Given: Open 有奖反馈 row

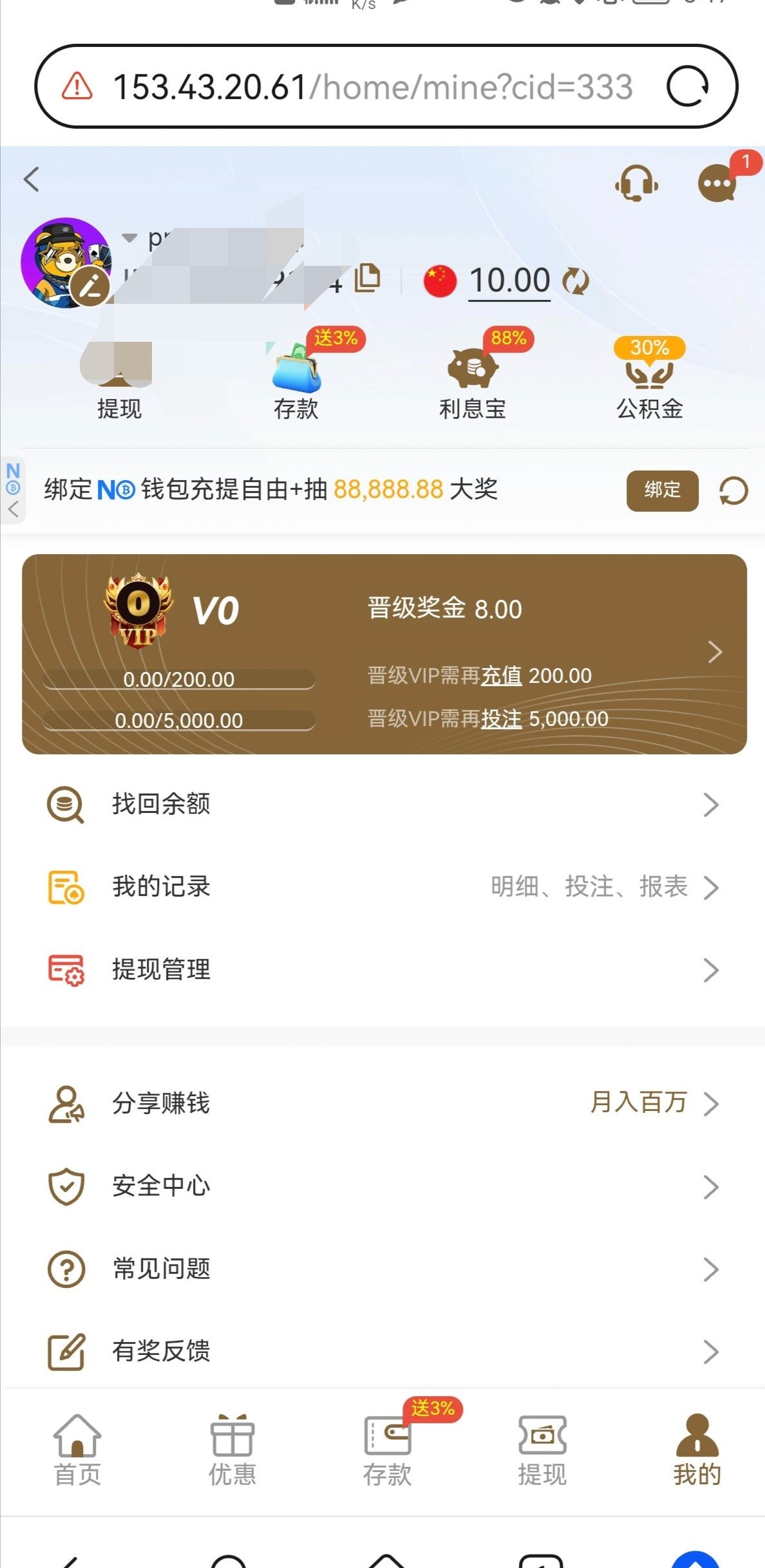Looking at the screenshot, I should tap(382, 1352).
